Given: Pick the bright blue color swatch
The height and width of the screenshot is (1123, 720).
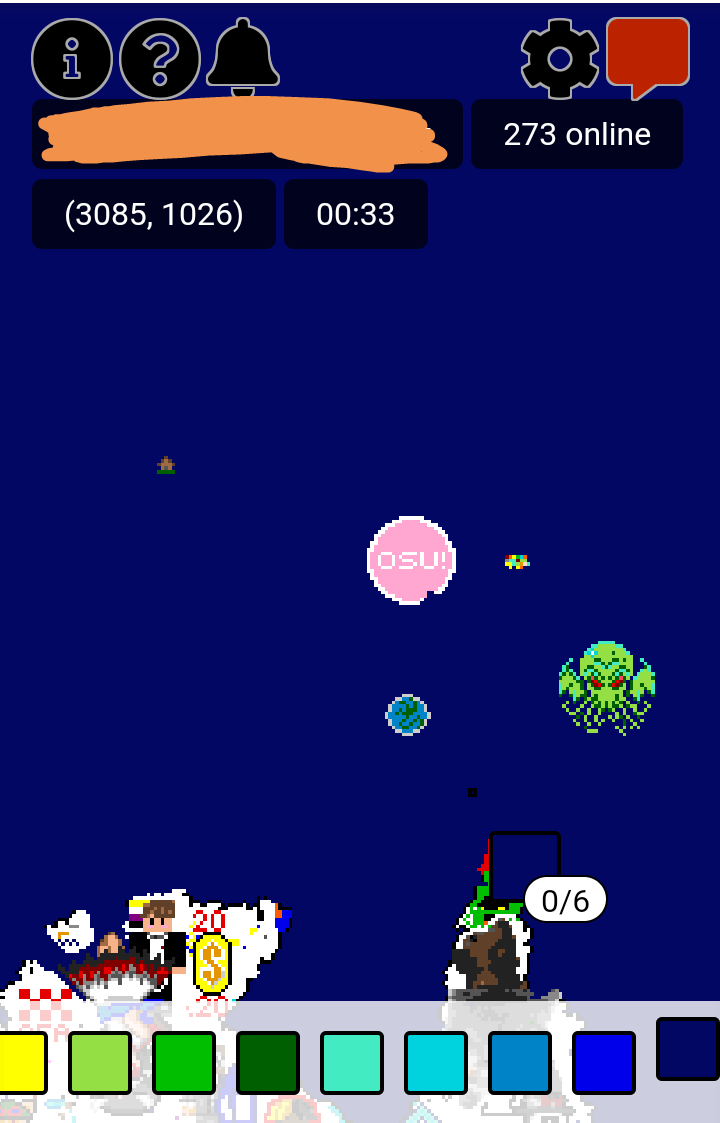Looking at the screenshot, I should 604,1063.
